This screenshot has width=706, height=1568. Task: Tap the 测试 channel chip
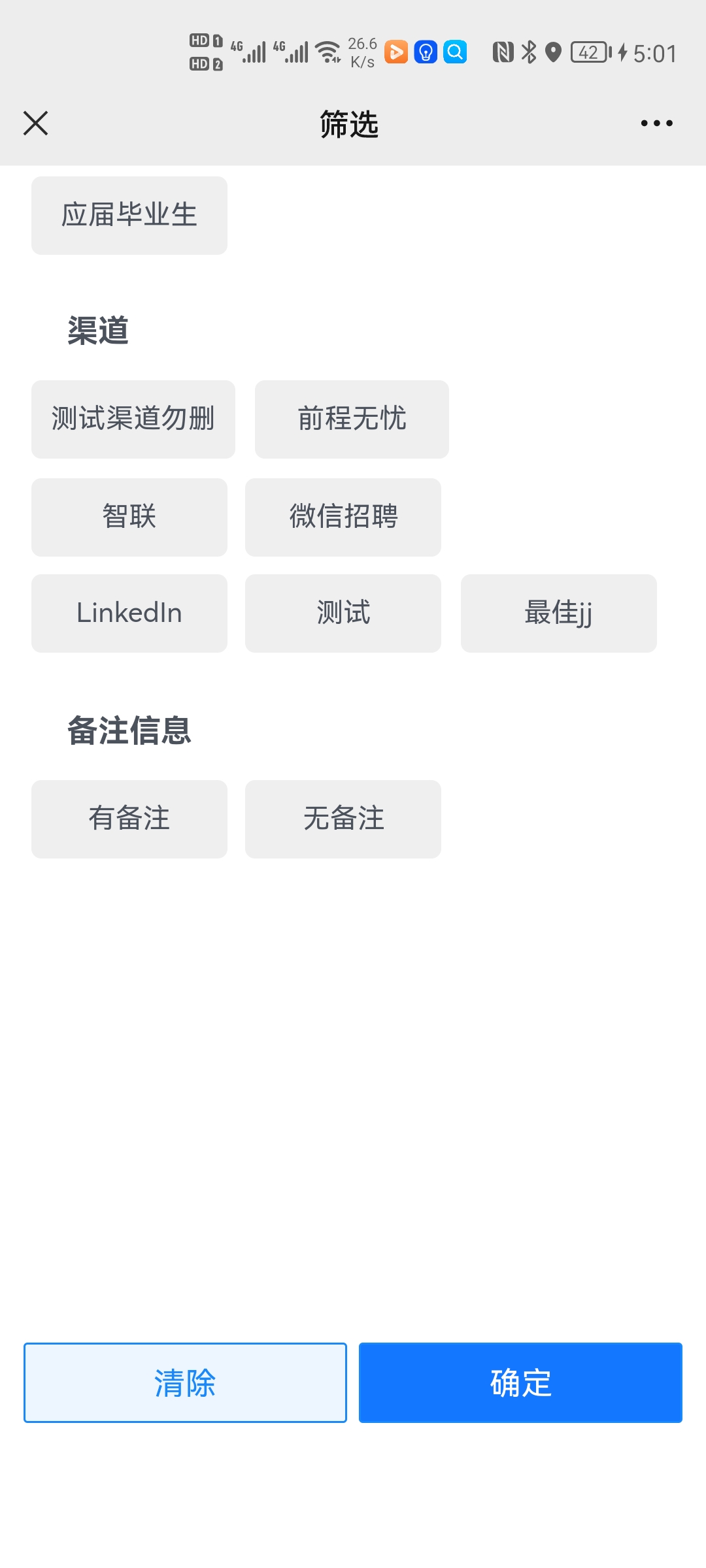[x=343, y=613]
